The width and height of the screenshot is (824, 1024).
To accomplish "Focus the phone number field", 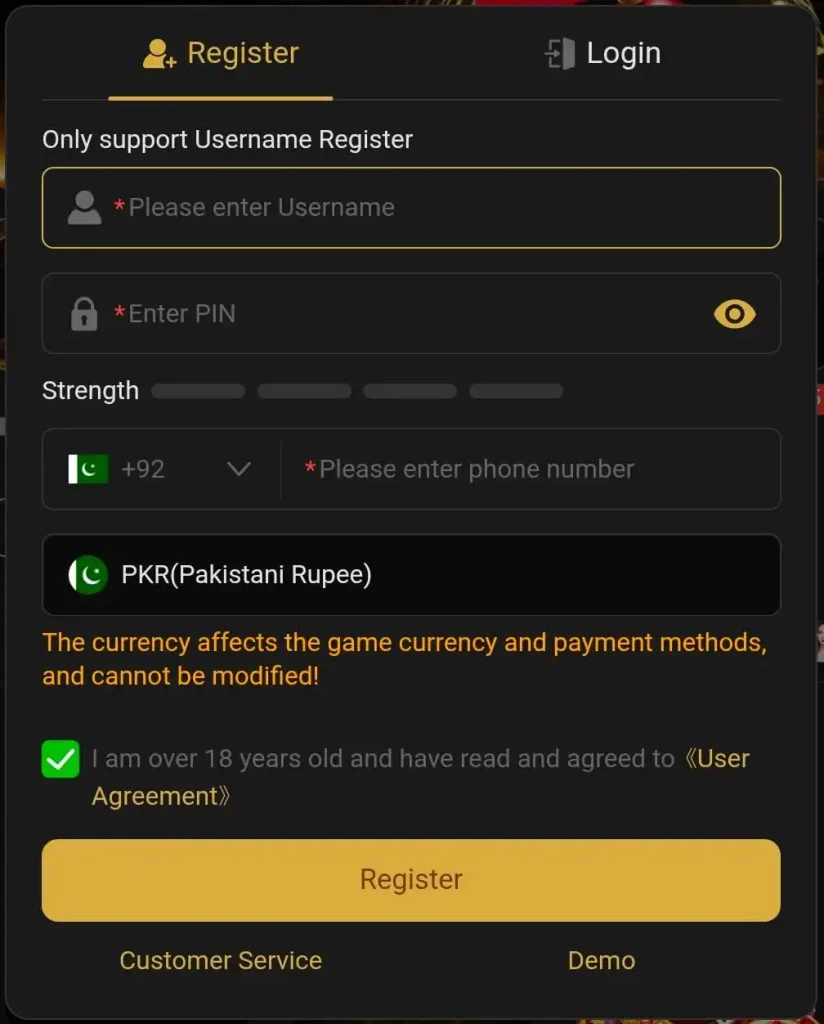I will pos(530,469).
